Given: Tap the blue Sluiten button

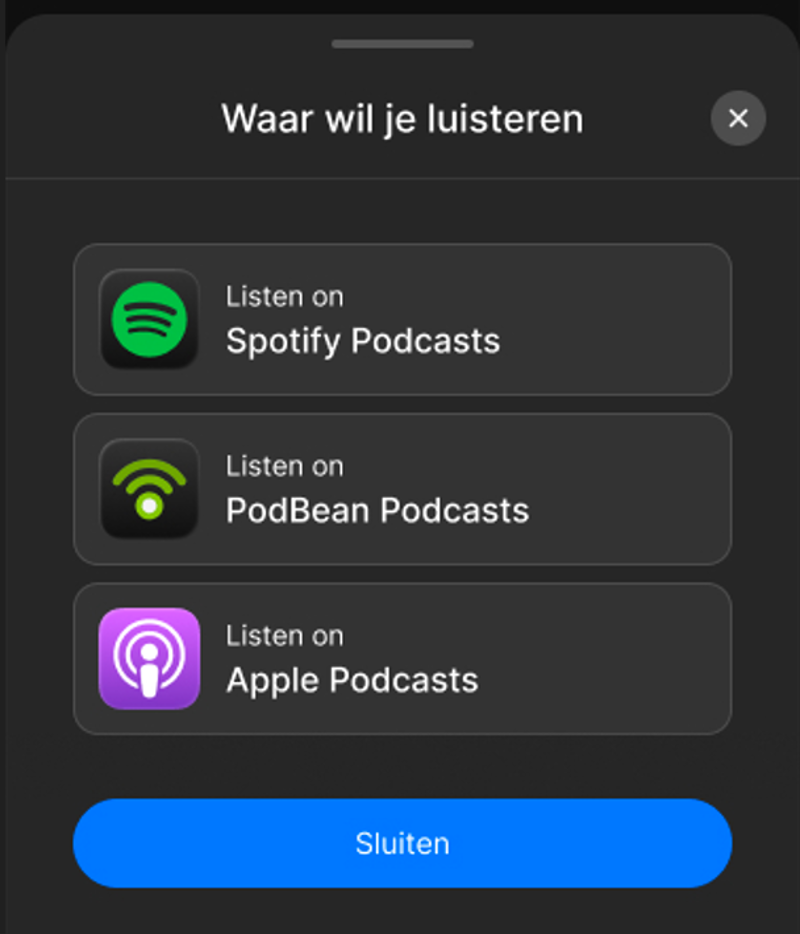Looking at the screenshot, I should click(x=402, y=843).
